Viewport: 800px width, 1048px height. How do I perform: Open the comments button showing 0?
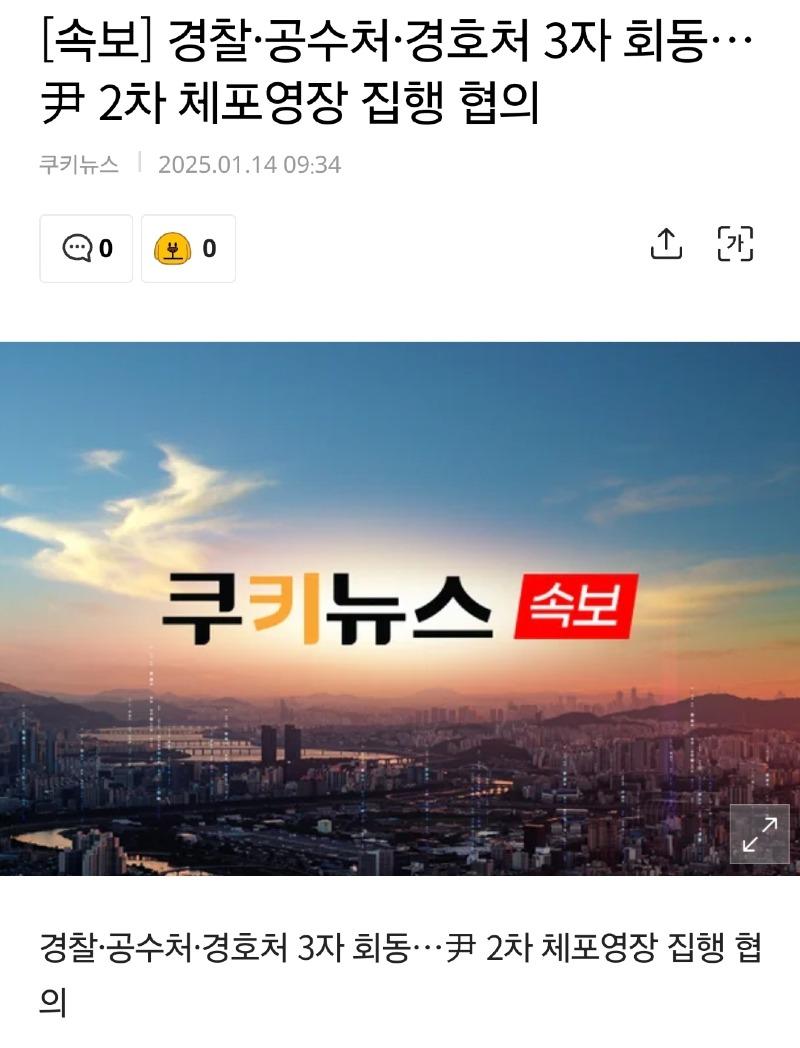[x=86, y=248]
